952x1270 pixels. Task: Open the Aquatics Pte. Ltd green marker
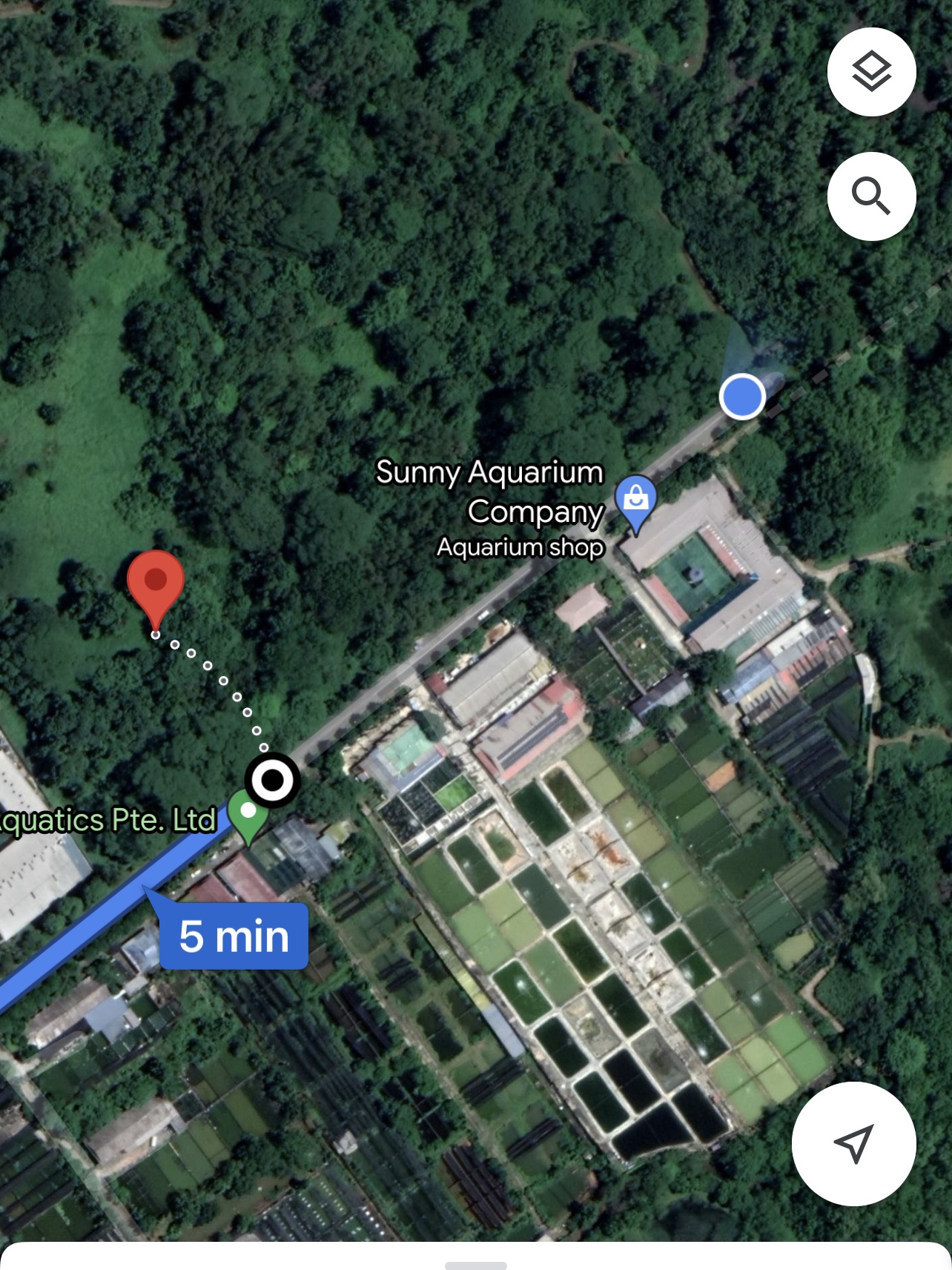(x=248, y=813)
